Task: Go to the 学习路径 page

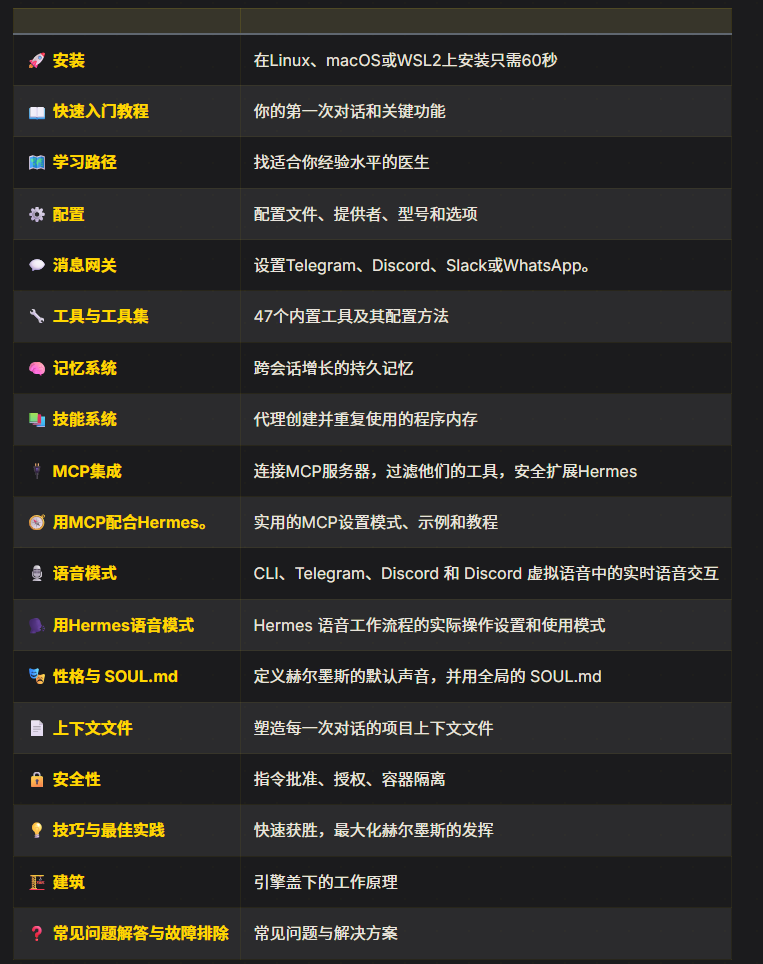Action: tap(84, 162)
